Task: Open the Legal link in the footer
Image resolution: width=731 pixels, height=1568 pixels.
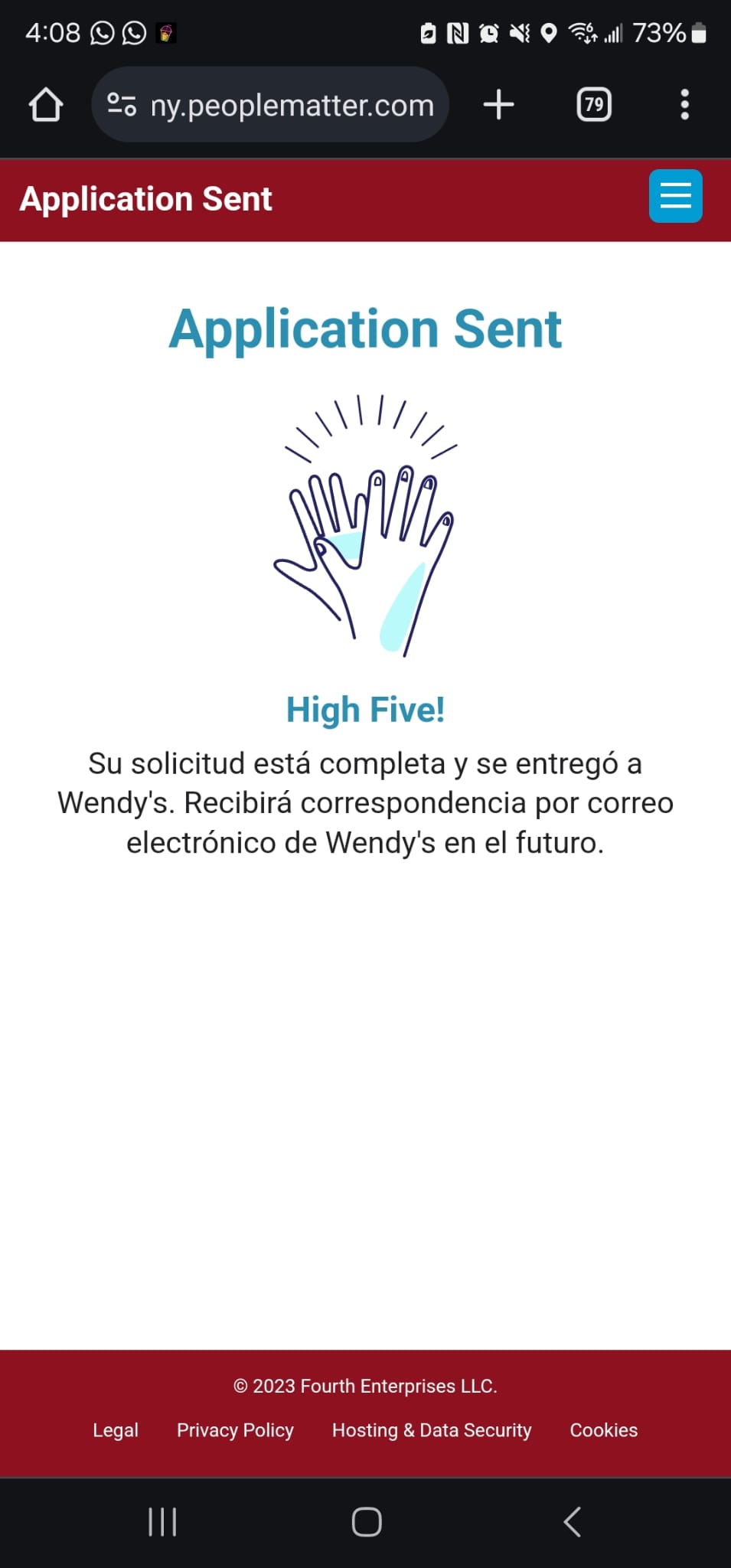Action: [116, 1430]
